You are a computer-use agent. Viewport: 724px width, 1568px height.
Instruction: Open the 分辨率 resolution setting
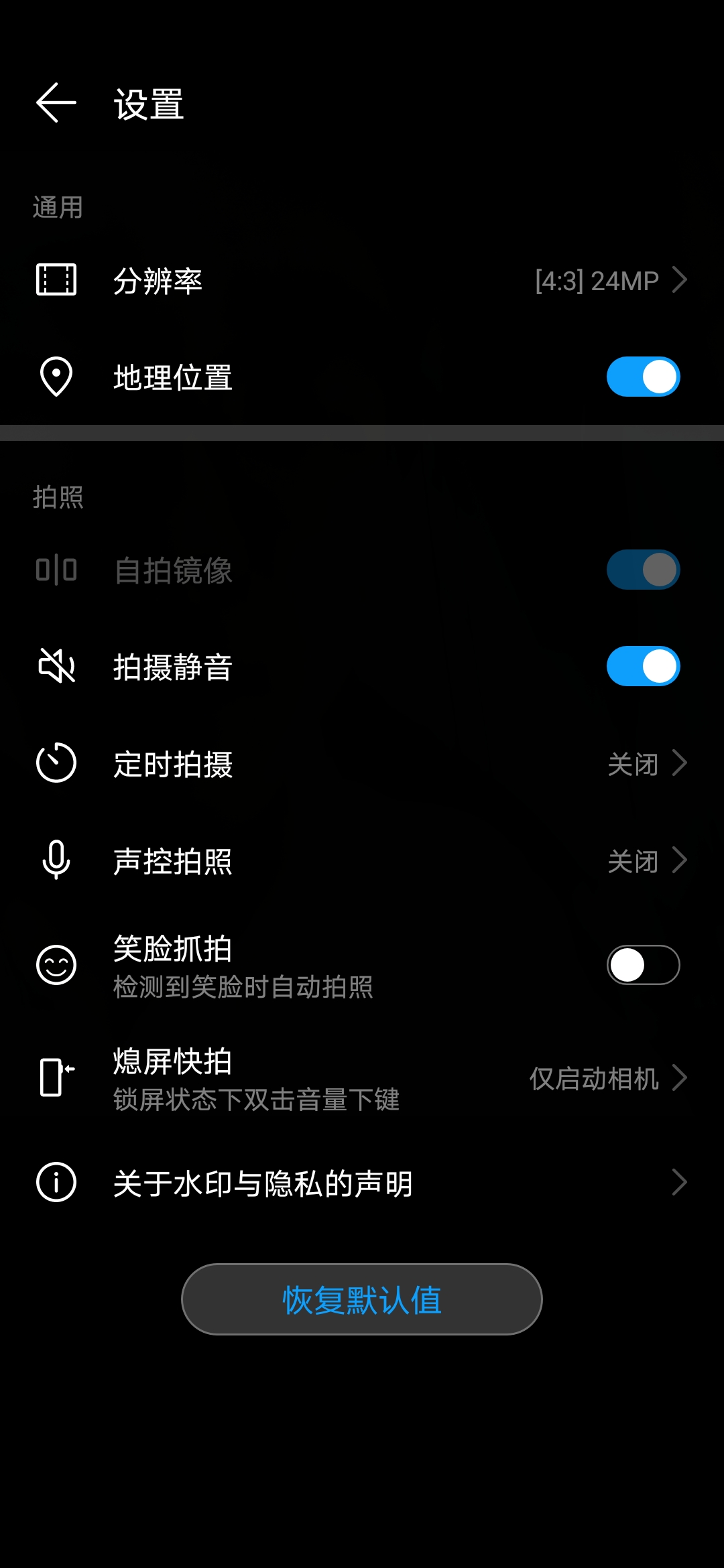362,280
